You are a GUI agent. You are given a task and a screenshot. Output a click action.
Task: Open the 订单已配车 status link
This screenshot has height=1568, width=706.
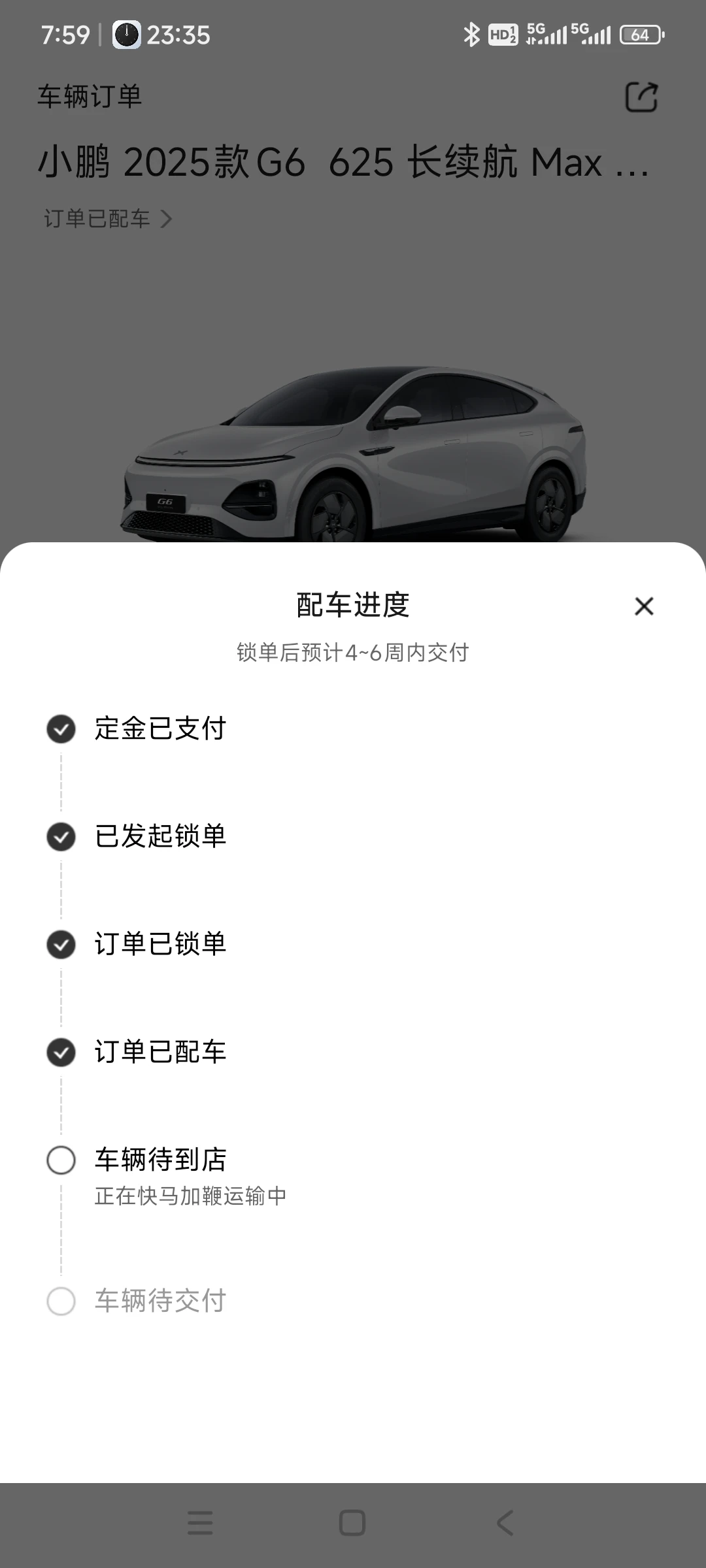point(108,219)
